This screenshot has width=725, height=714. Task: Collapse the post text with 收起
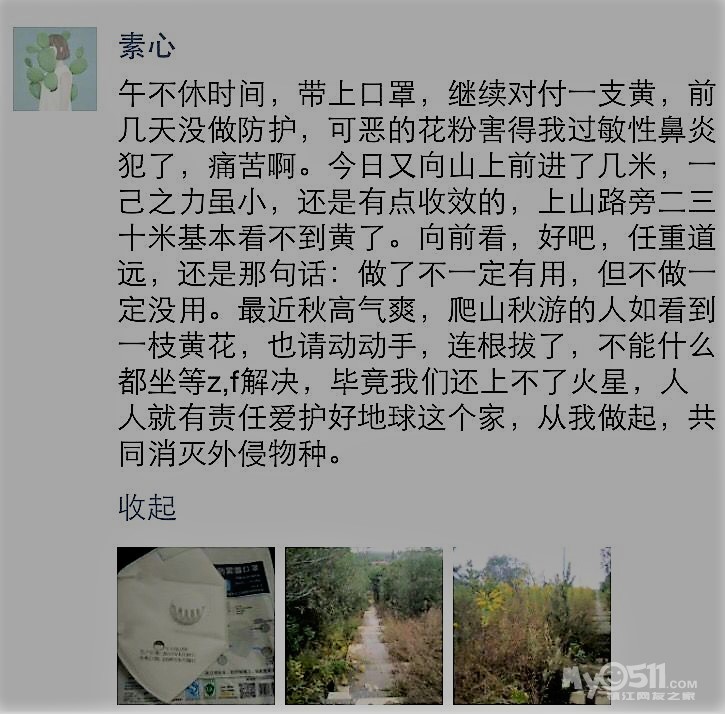[x=147, y=507]
